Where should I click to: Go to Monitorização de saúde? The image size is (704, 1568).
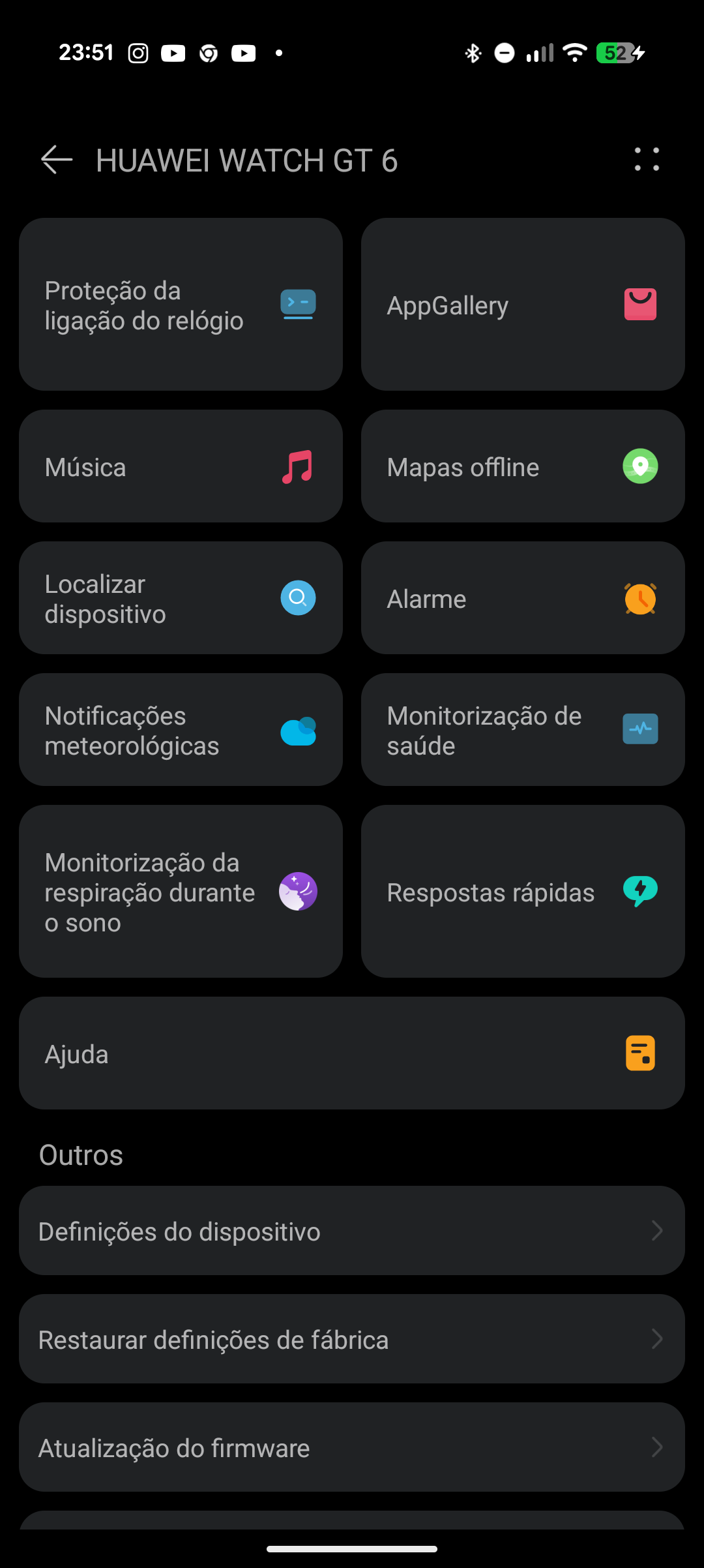[523, 730]
